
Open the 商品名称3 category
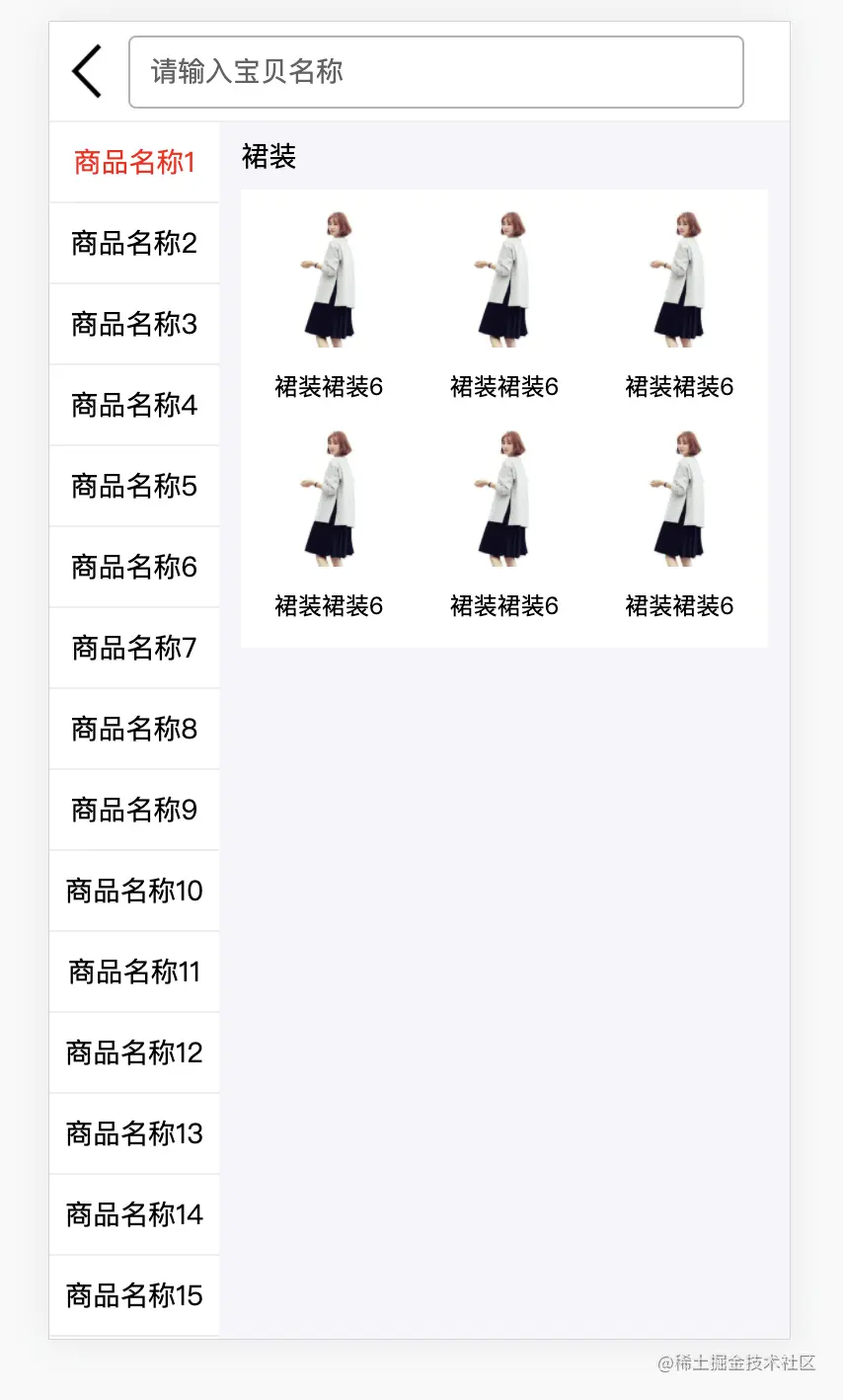(134, 324)
